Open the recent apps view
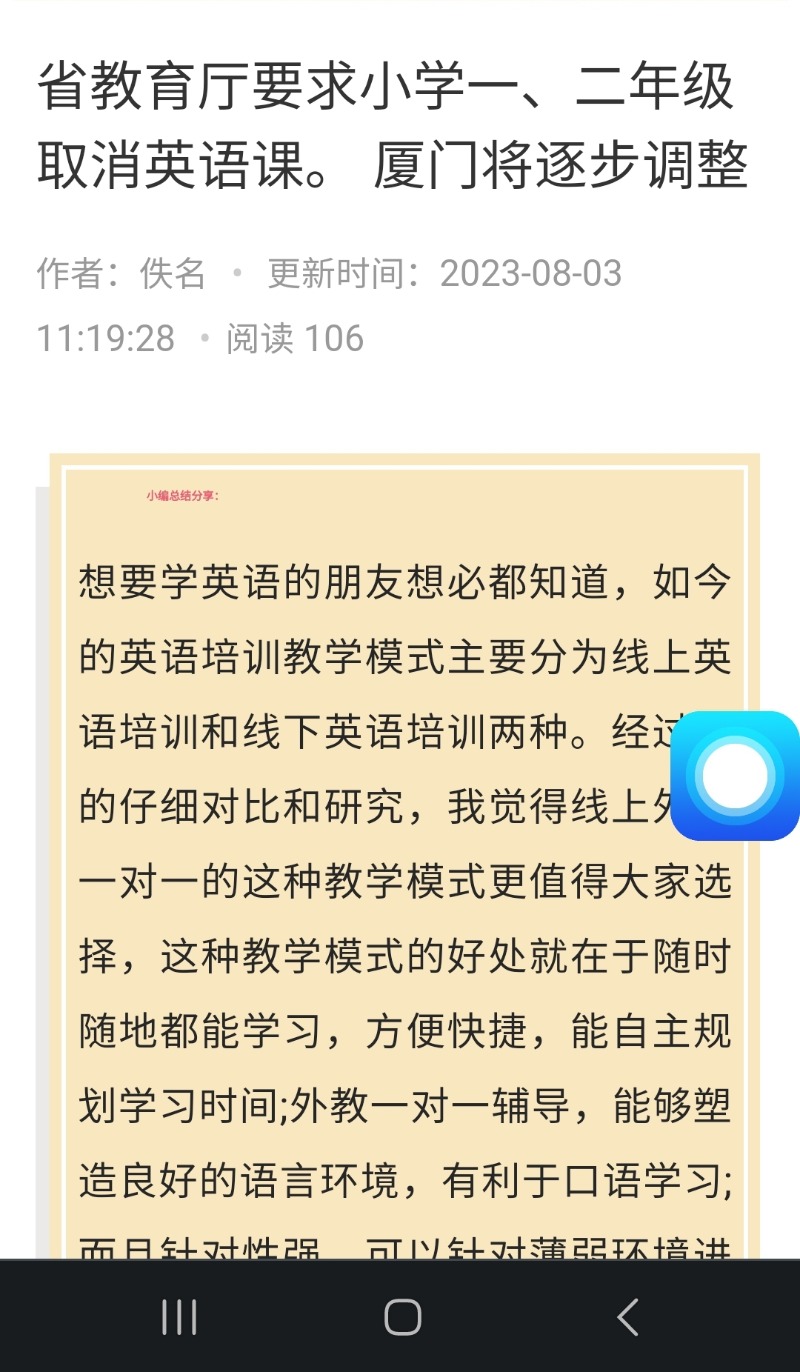Viewport: 800px width, 1372px height. pyautogui.click(x=179, y=1317)
